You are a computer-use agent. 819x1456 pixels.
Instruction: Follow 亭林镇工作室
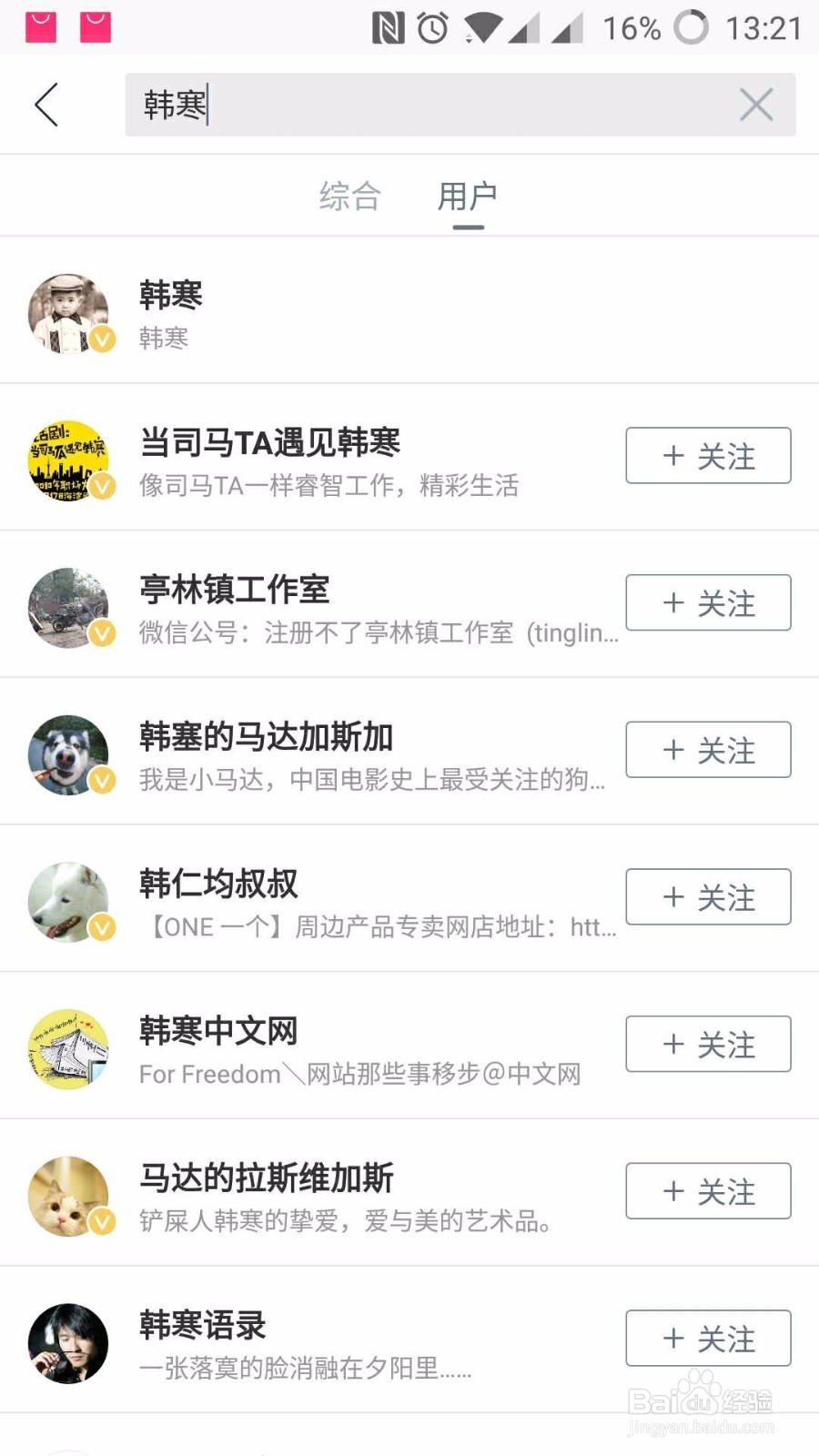click(708, 602)
